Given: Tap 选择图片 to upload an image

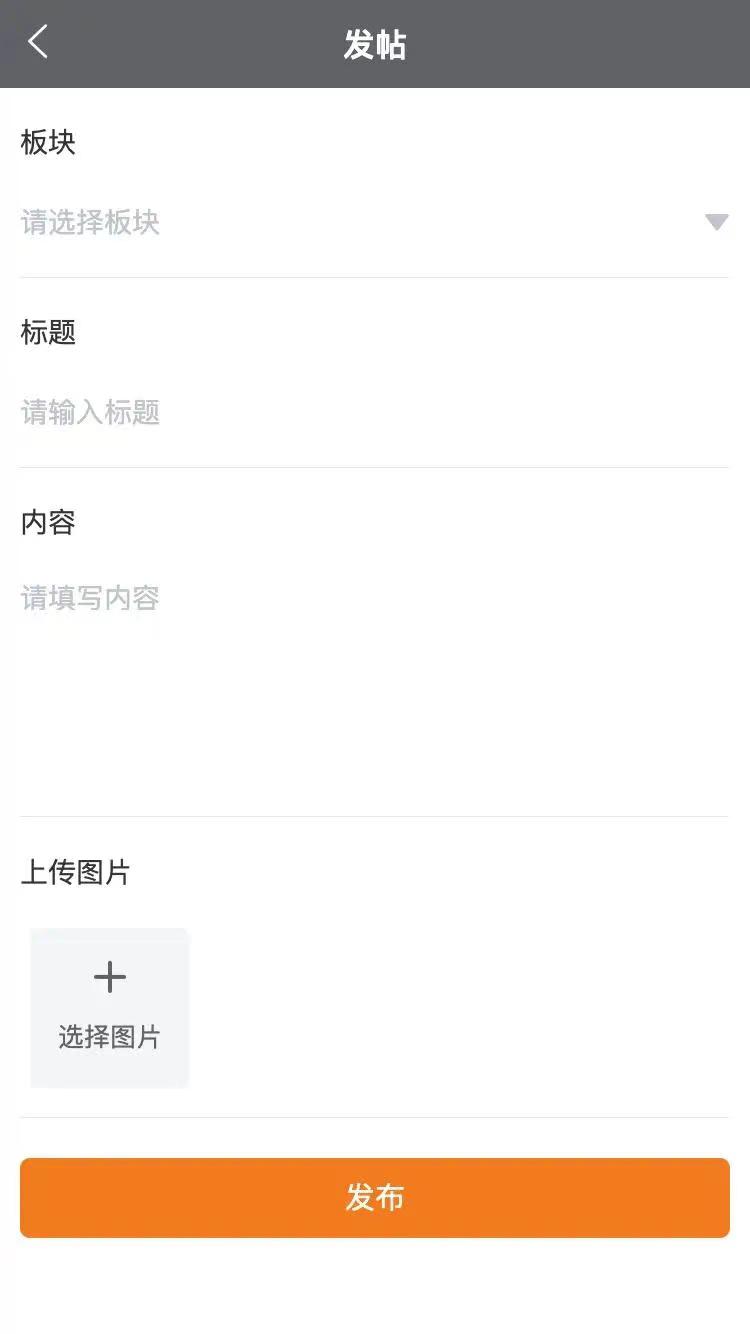Looking at the screenshot, I should 109,1007.
